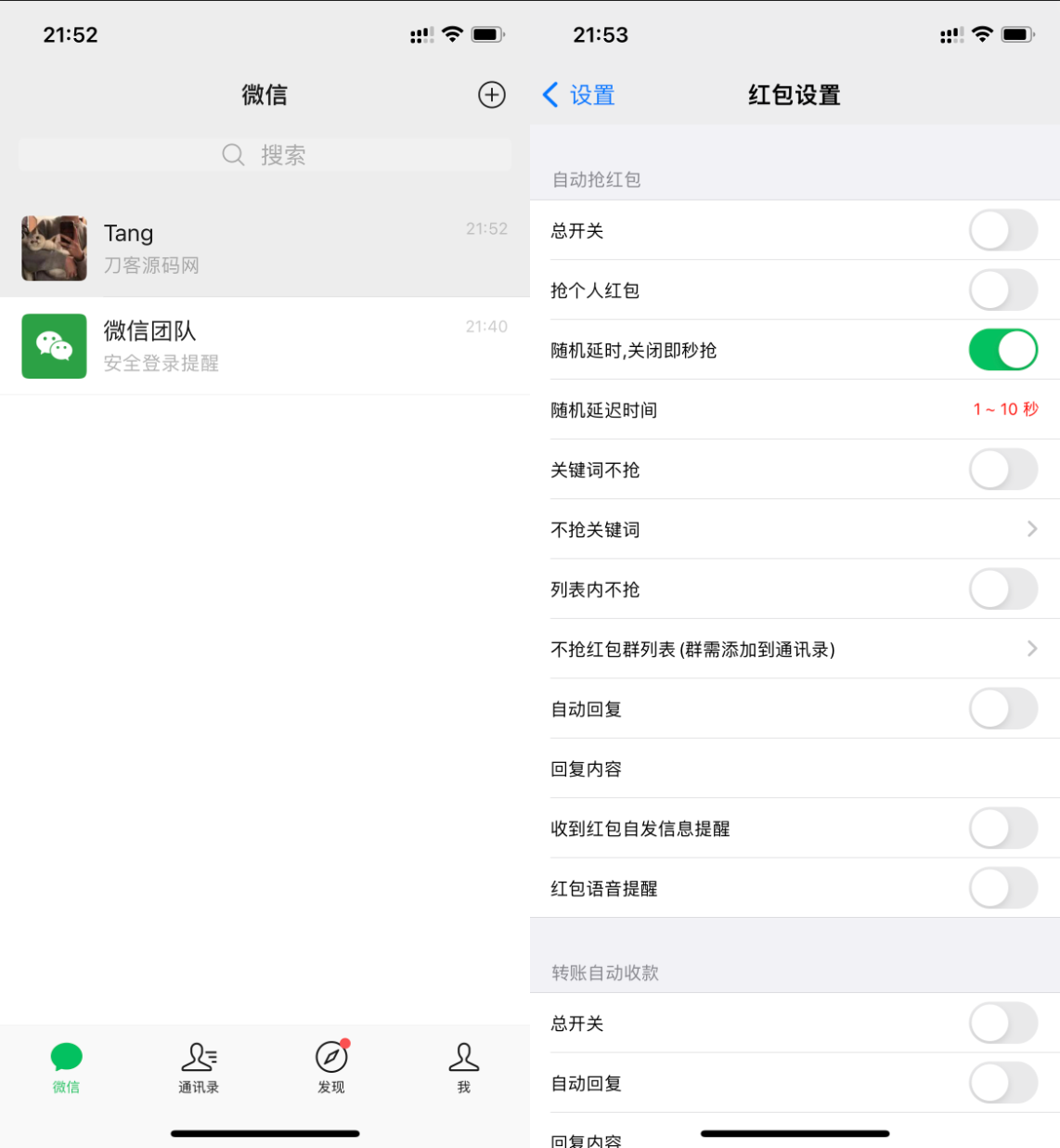Switch to the 通讯录 tab
Screen dimensions: 1060x1148
coord(199,1067)
